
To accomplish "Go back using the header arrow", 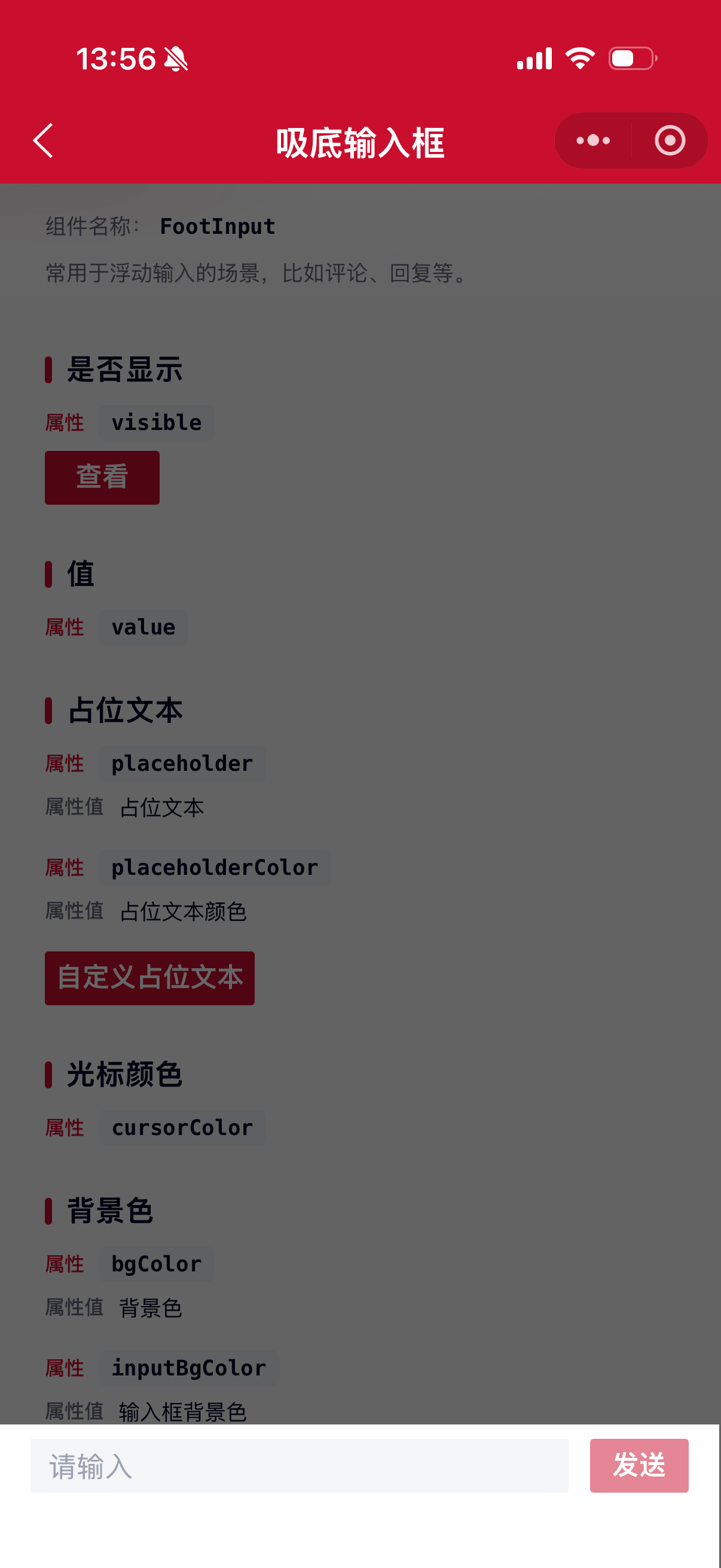I will point(43,141).
